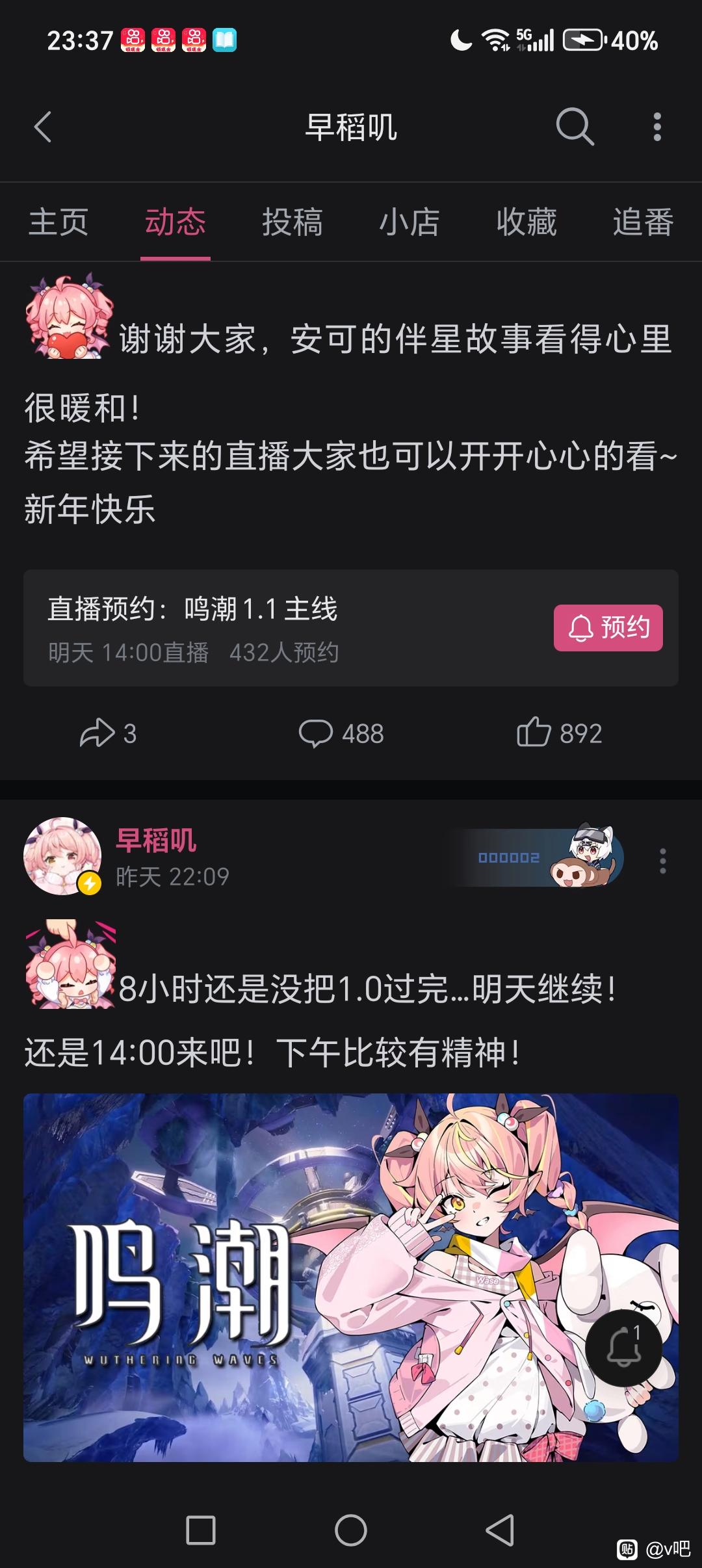Go back from 早稻叽's profile
This screenshot has width=702, height=1568.
tap(43, 127)
